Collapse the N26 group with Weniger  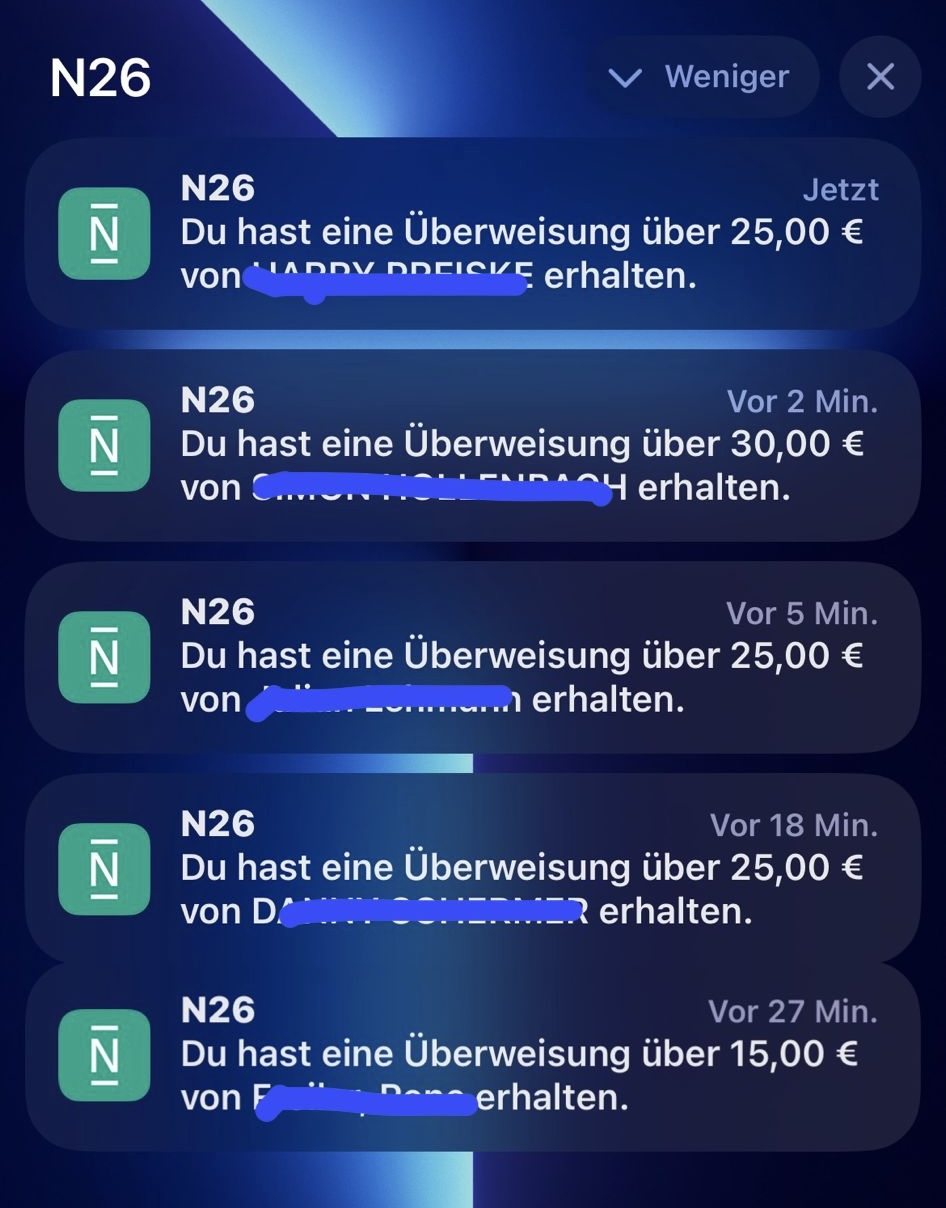click(701, 78)
